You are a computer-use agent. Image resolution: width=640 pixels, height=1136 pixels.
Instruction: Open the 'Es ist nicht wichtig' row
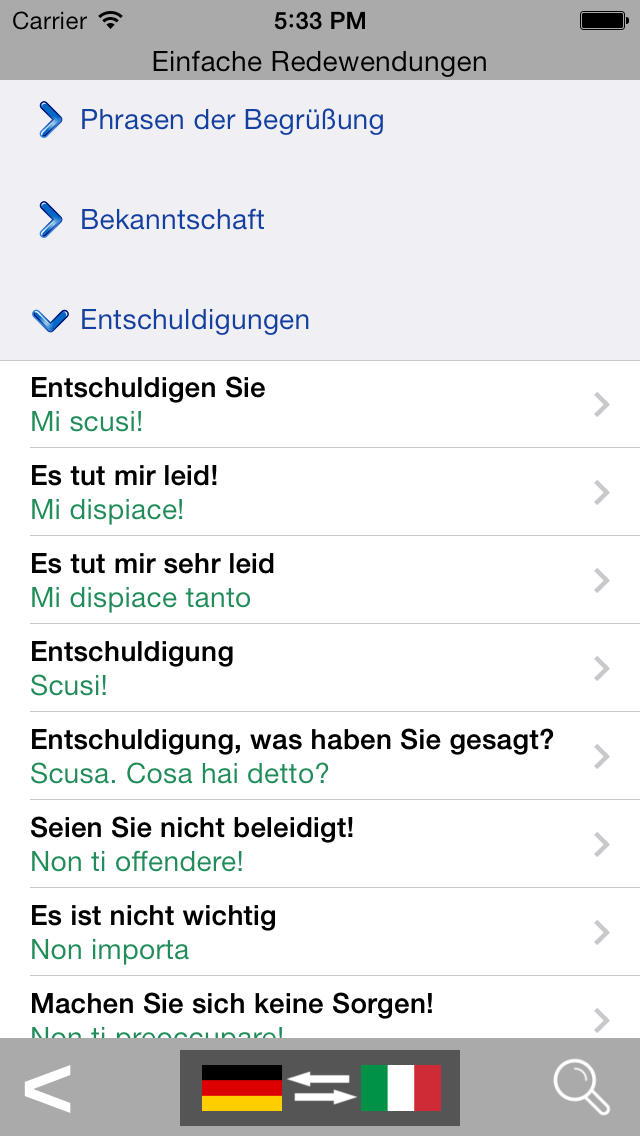320,932
